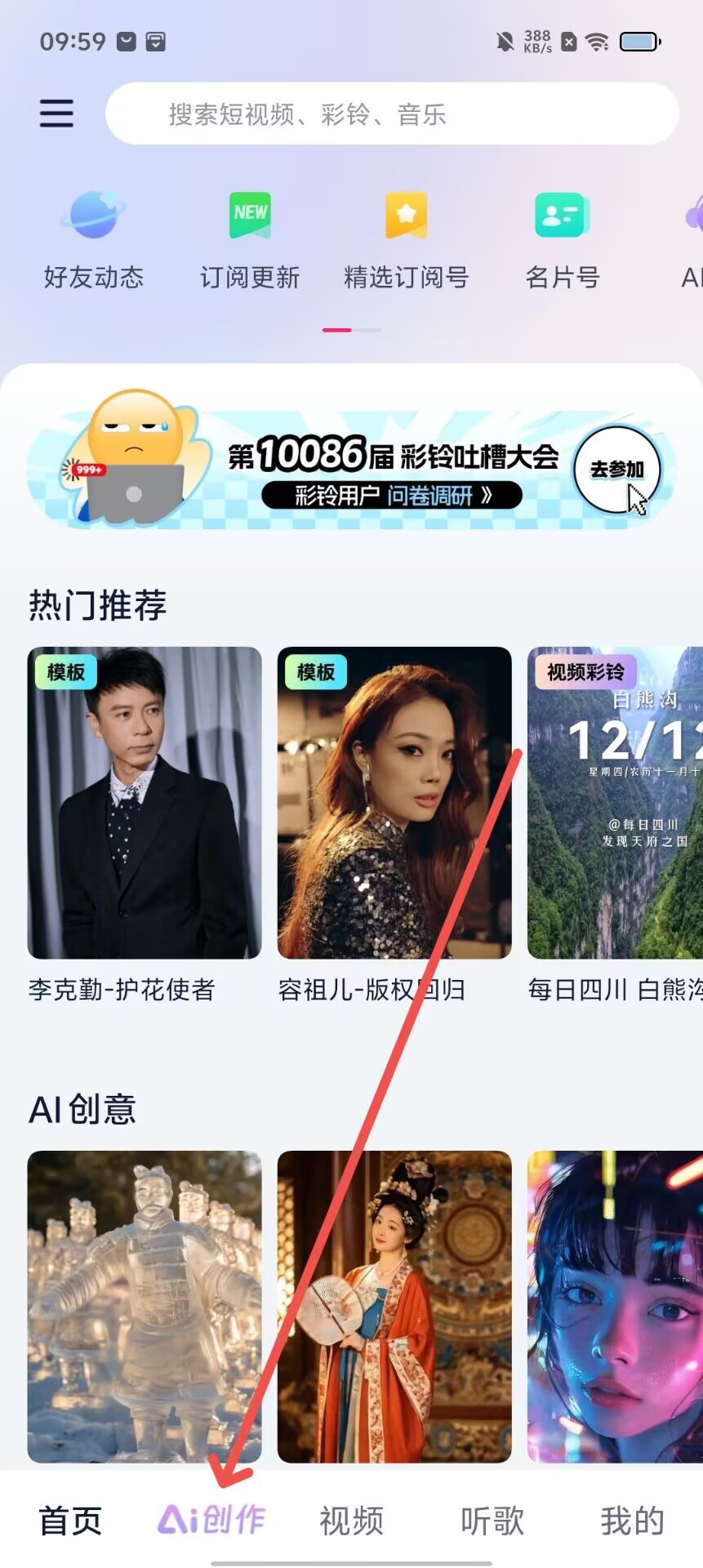The width and height of the screenshot is (703, 1568).
Task: Switch to the 首页 tab
Action: tap(70, 1521)
